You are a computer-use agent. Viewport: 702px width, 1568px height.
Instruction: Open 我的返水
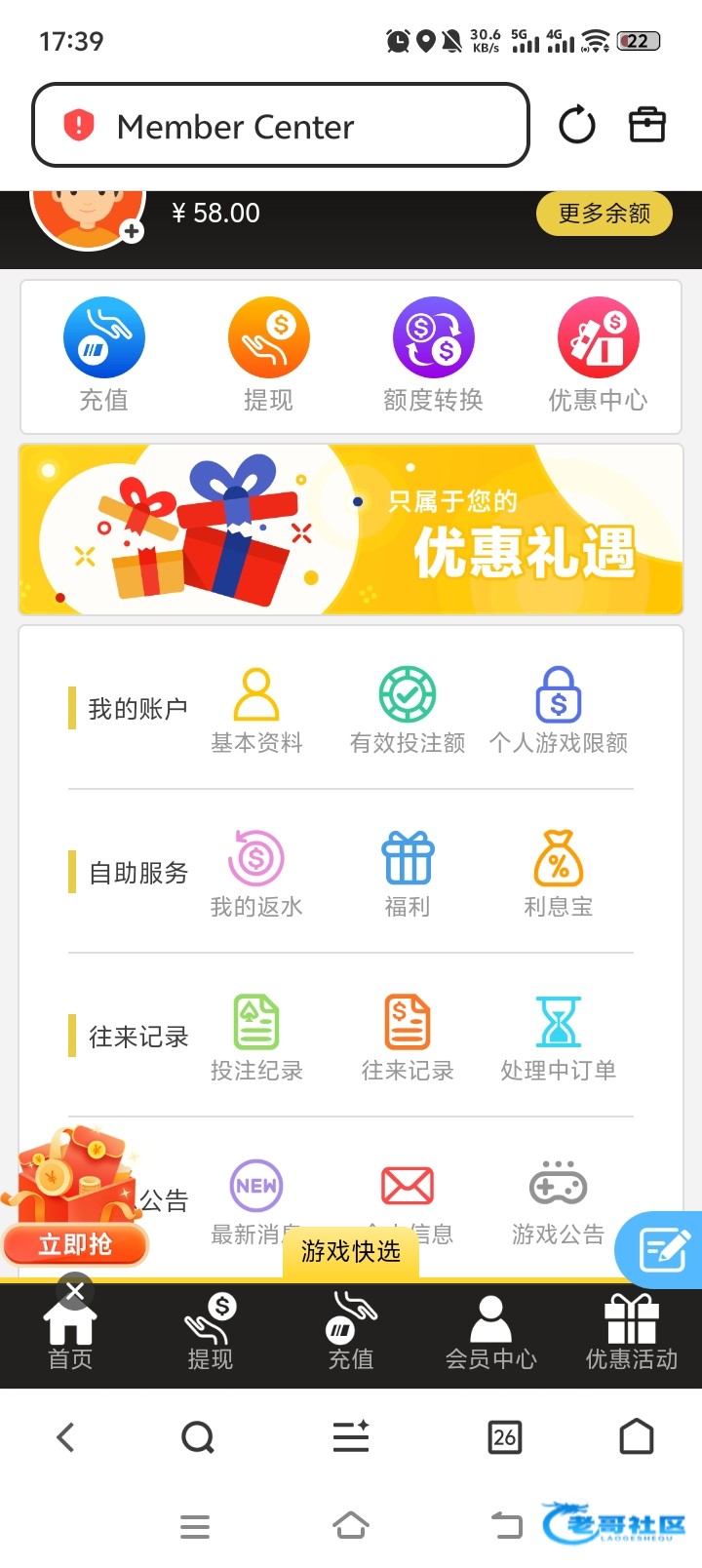coord(256,875)
